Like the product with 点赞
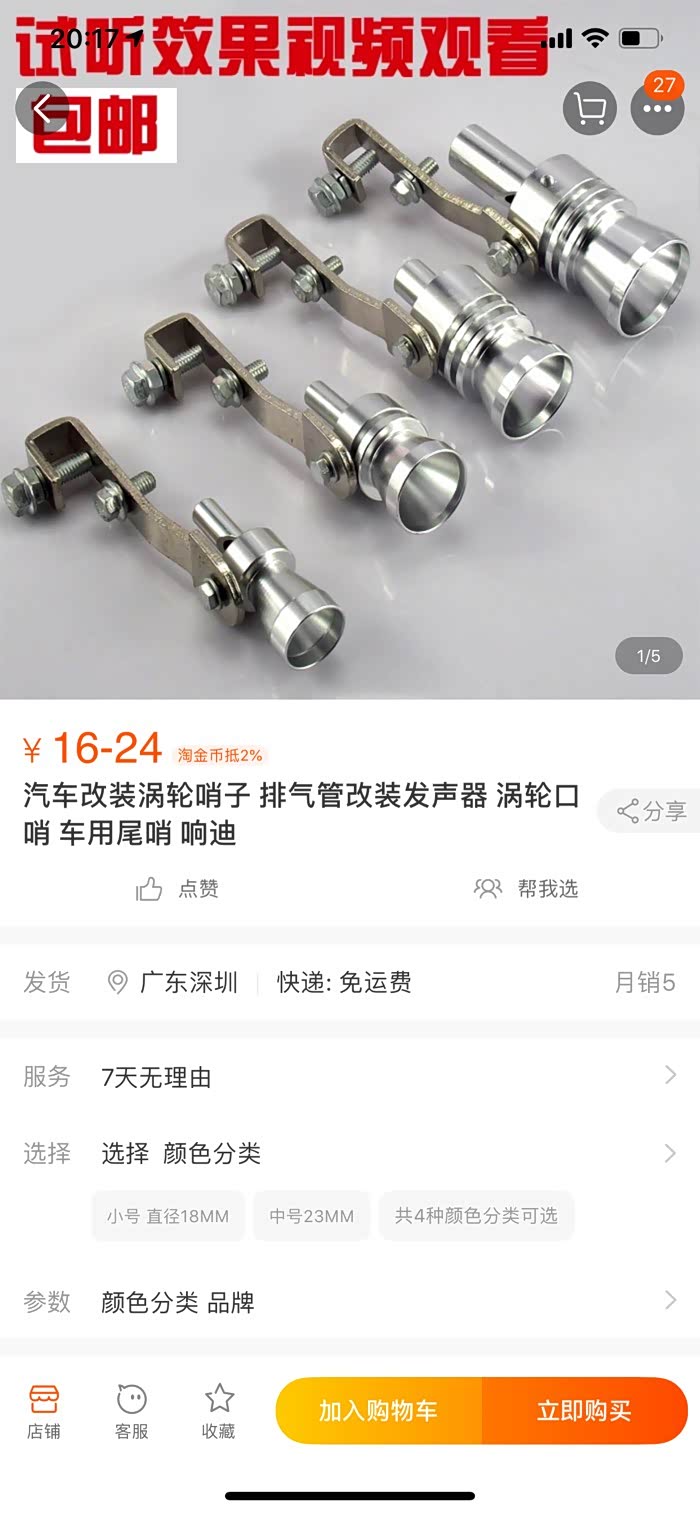The height and width of the screenshot is (1514, 700). click(178, 889)
